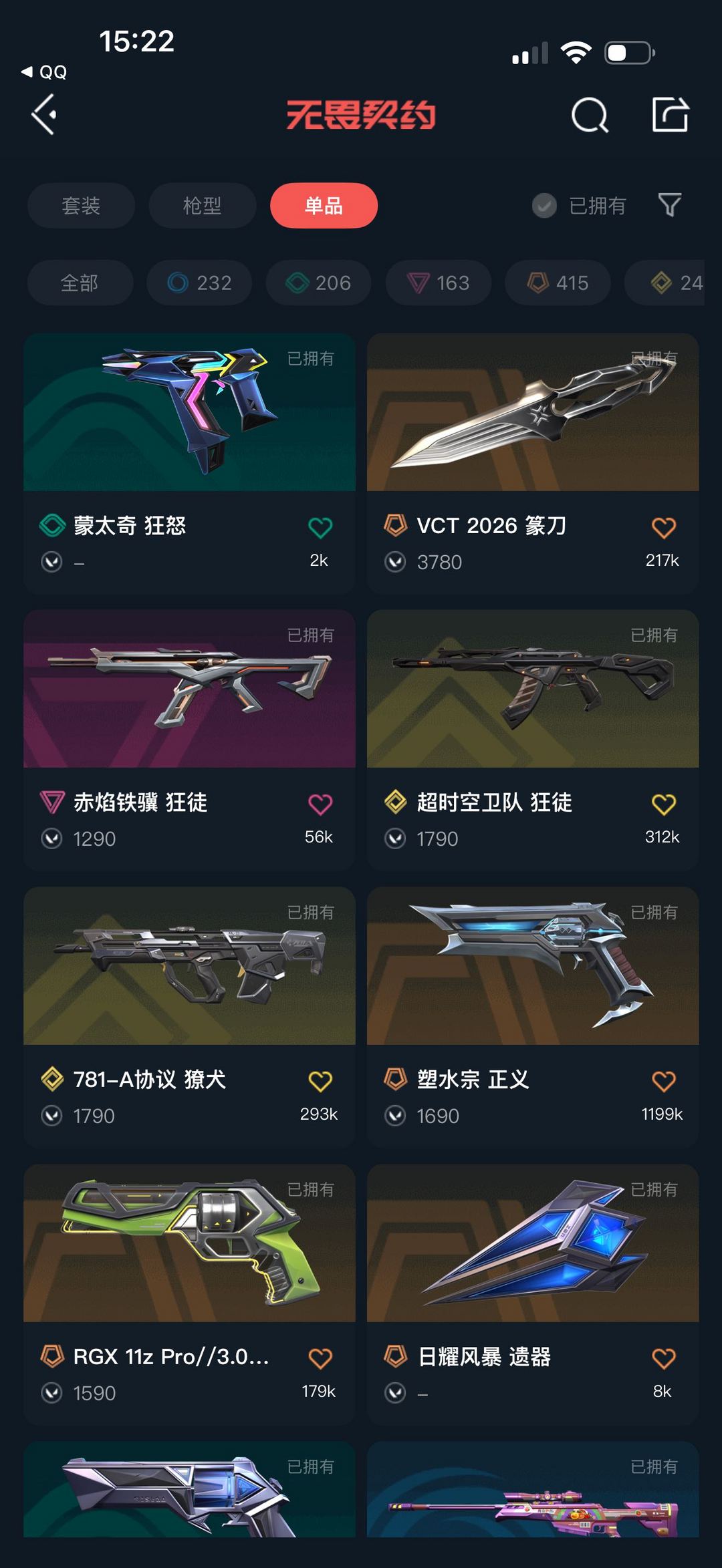Filter by the 232 rarity chip
This screenshot has height=1568, width=722.
click(199, 283)
